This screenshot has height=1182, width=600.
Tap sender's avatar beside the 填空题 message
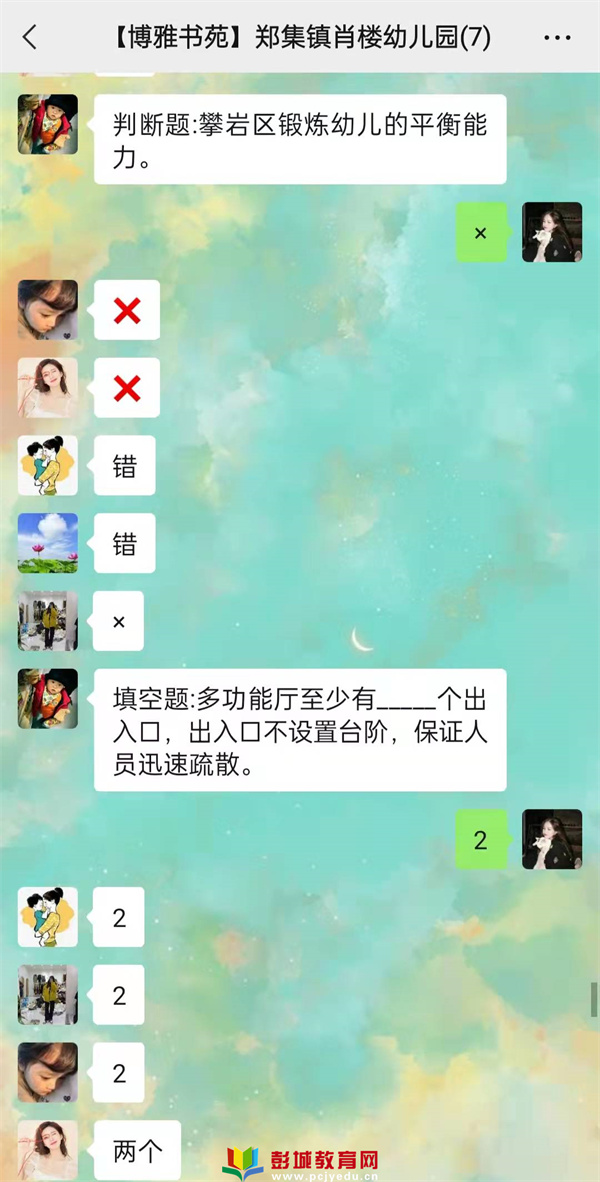click(47, 698)
